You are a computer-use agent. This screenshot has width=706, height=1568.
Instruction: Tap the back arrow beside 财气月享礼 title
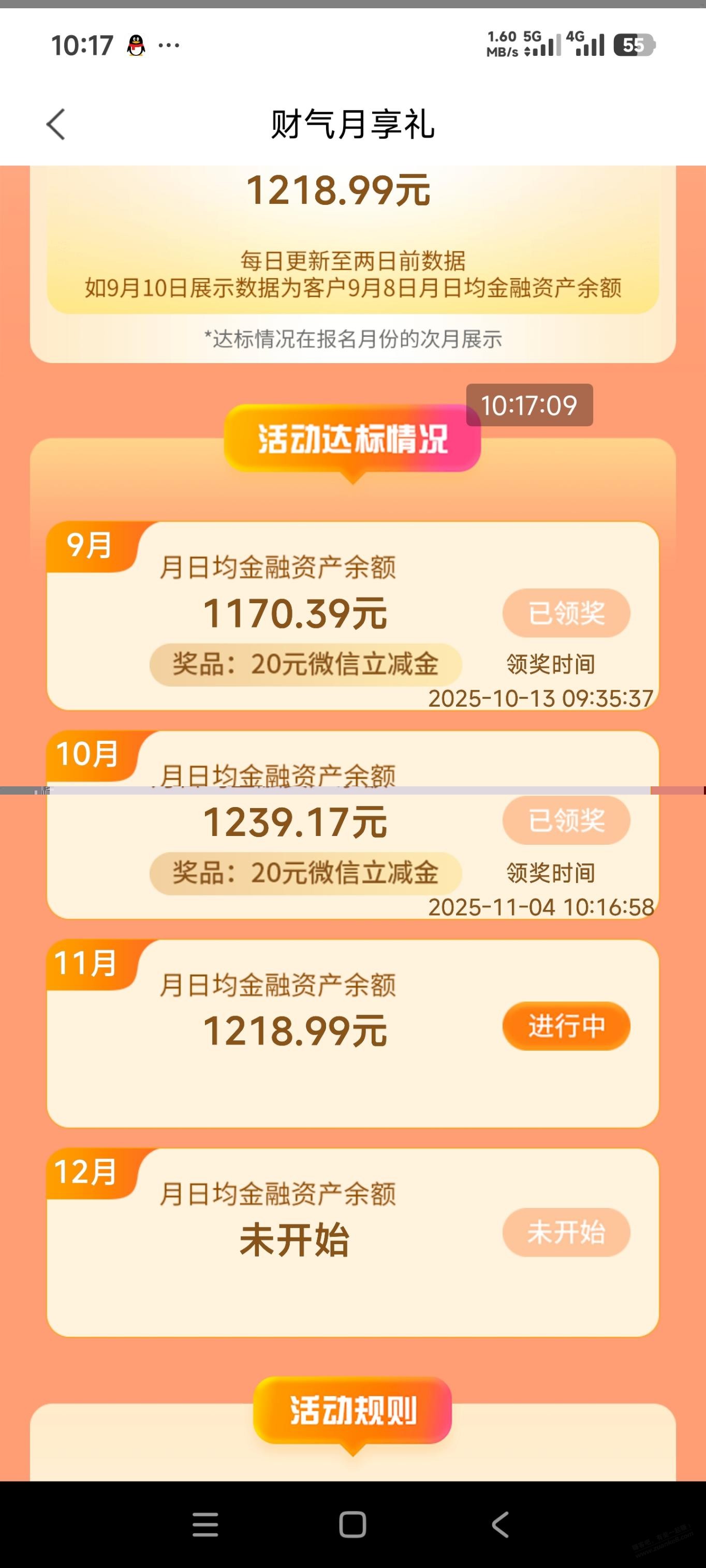tap(56, 125)
